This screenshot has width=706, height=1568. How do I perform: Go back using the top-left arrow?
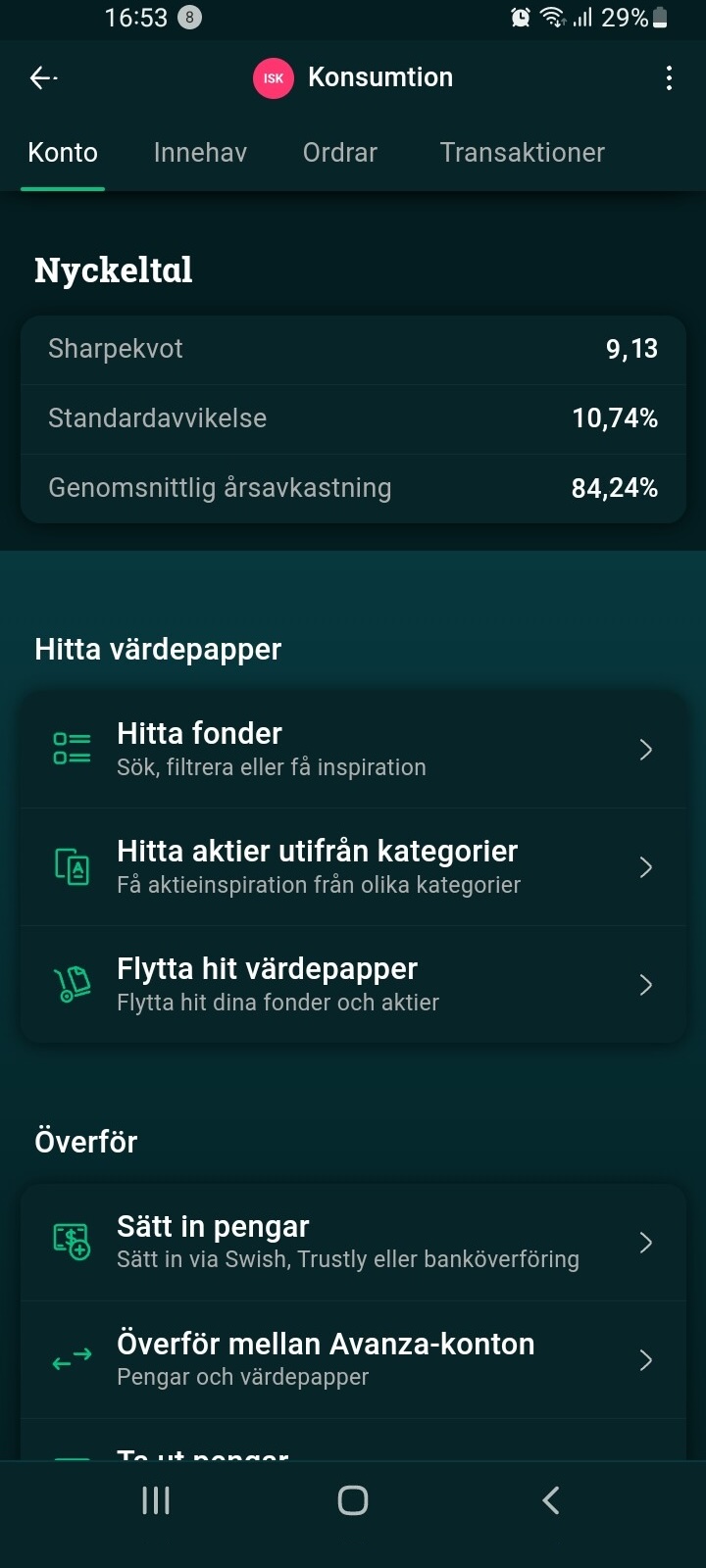(43, 77)
